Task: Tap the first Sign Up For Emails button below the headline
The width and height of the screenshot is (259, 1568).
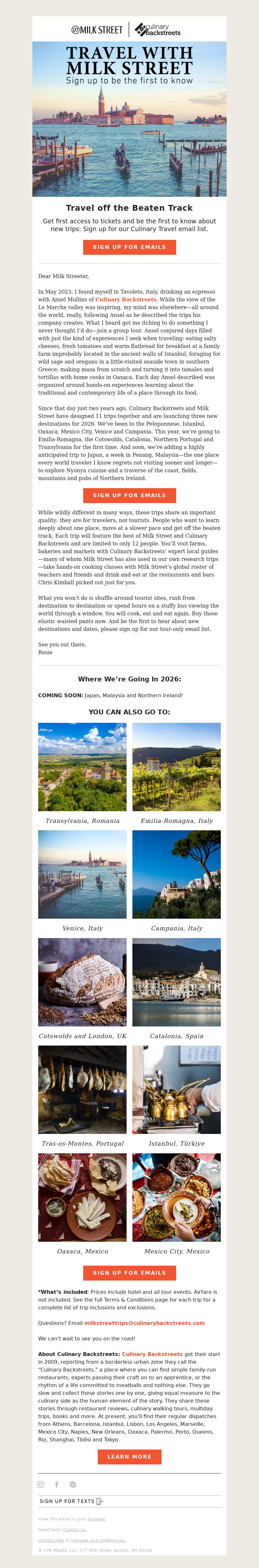Action: [x=129, y=247]
